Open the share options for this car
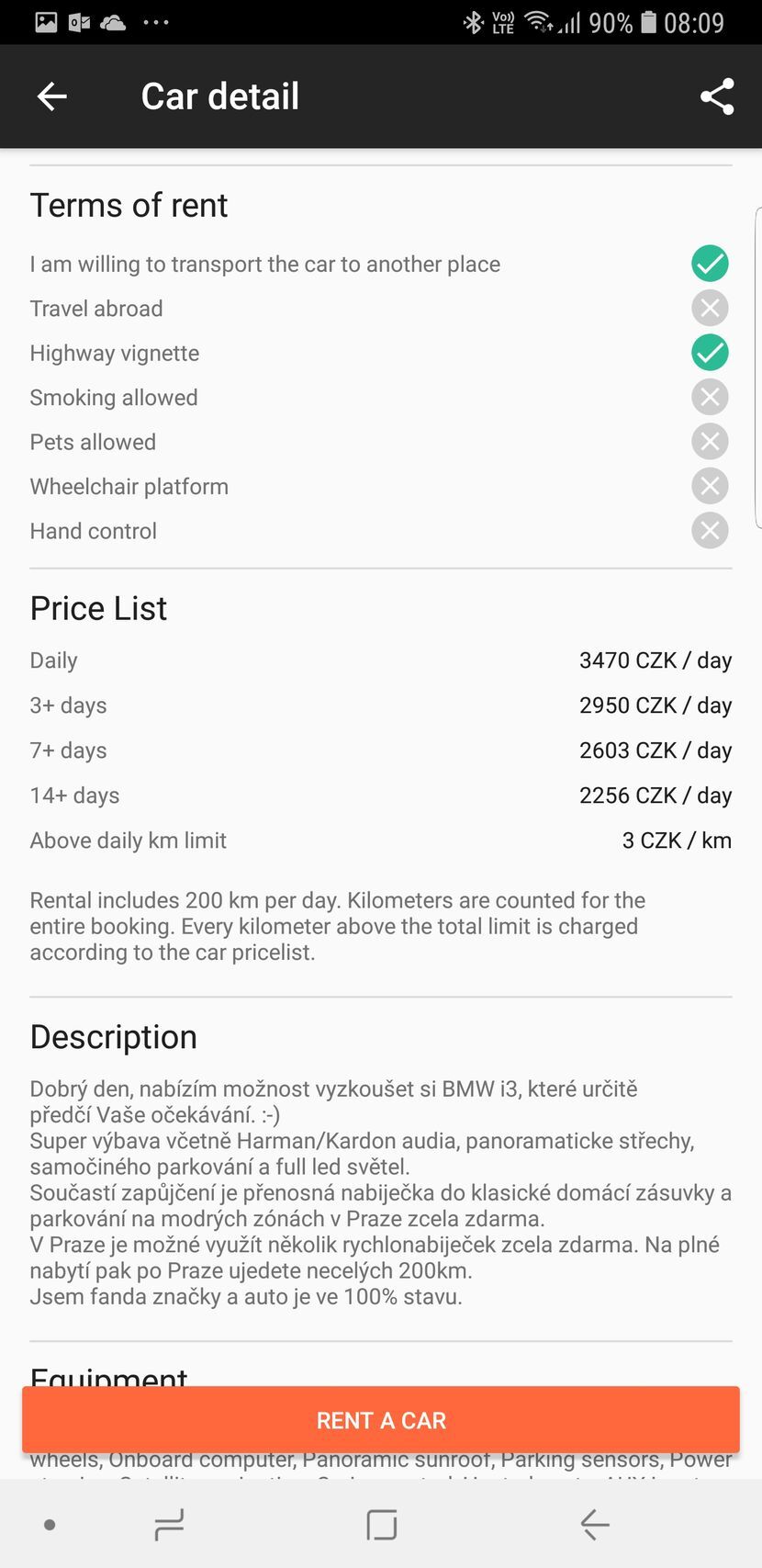762x1568 pixels. tap(716, 96)
